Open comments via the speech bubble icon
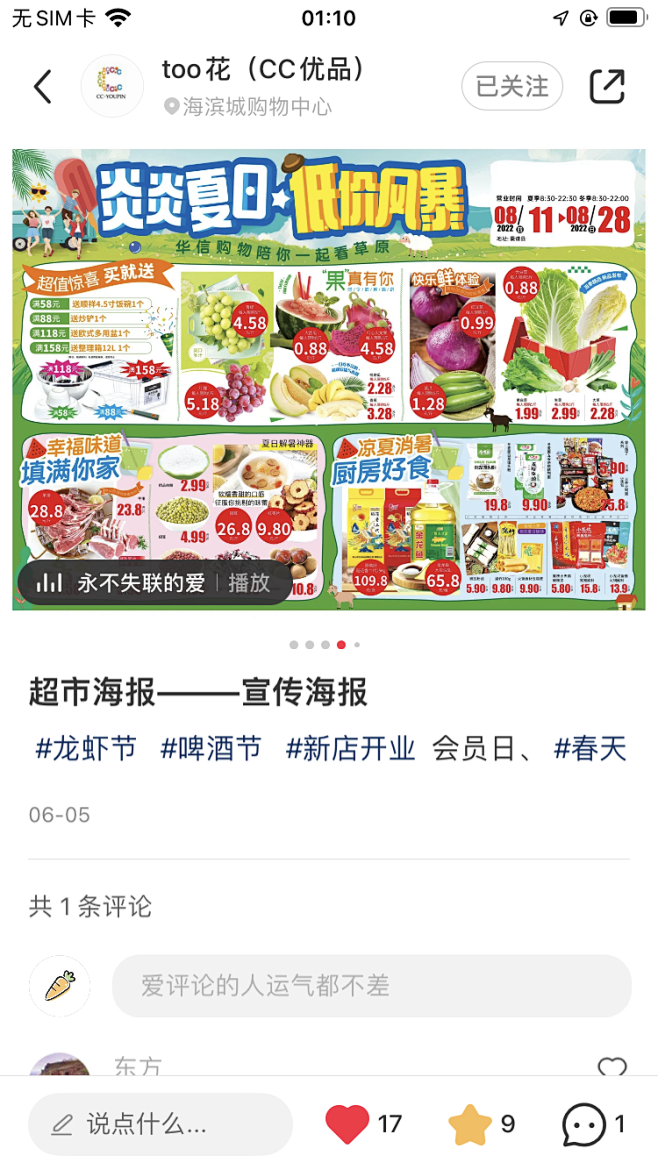Viewport: 658px width, 1170px height. (585, 1124)
